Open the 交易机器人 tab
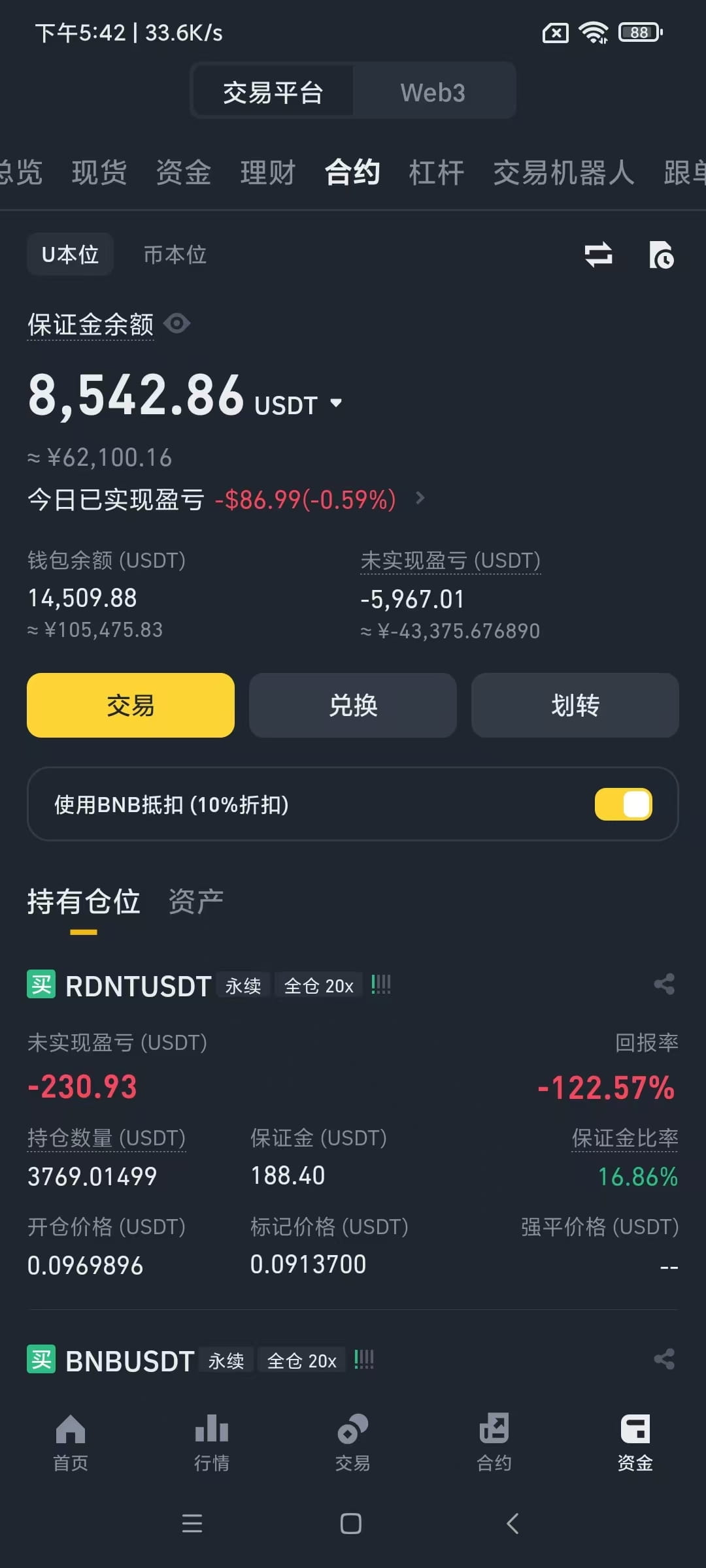This screenshot has width=706, height=1568. click(x=563, y=173)
